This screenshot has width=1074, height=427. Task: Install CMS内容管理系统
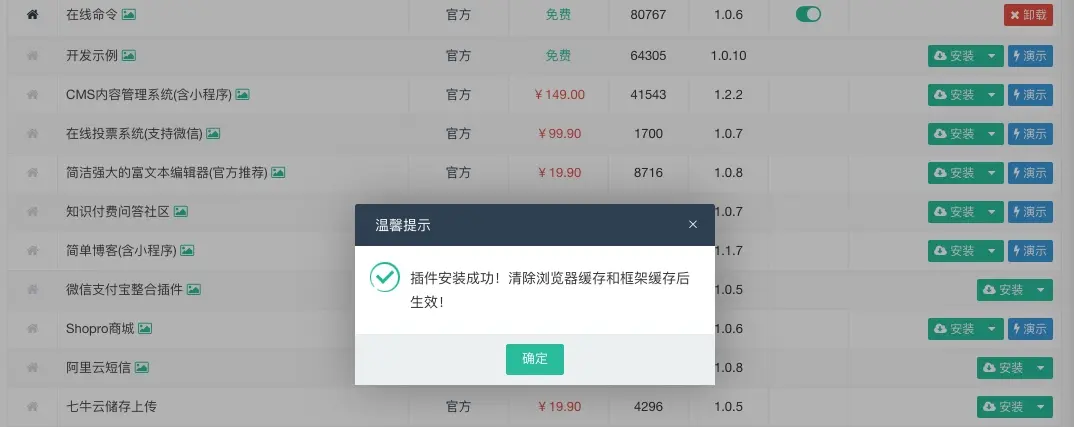(x=953, y=95)
